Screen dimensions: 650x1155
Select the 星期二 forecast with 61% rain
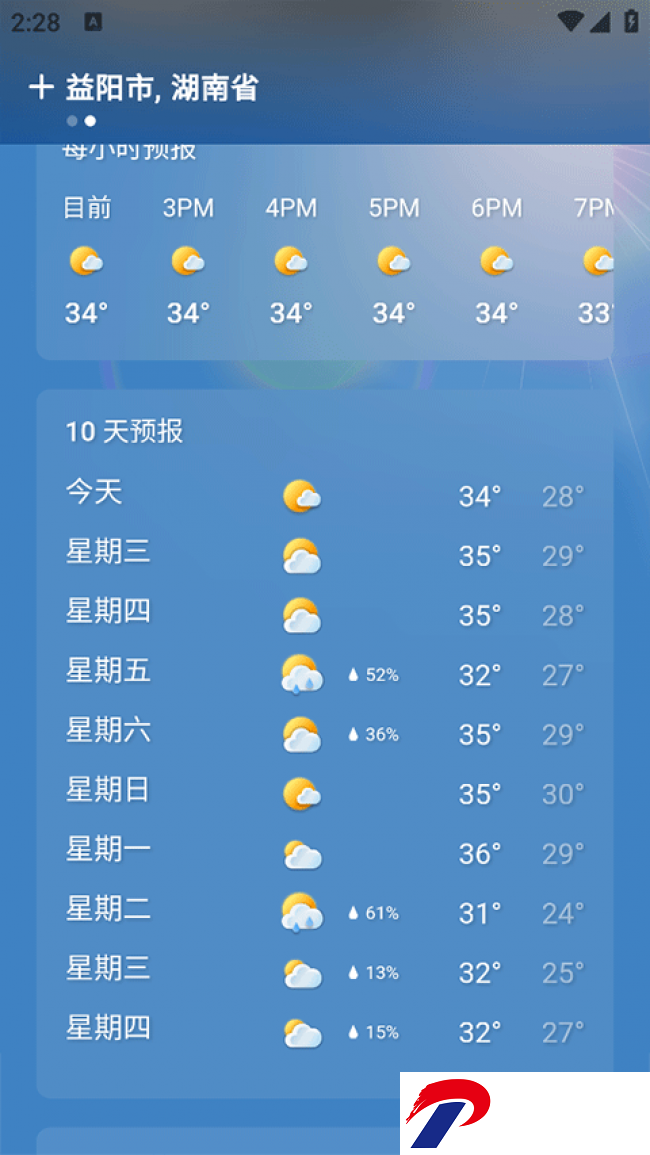point(325,913)
